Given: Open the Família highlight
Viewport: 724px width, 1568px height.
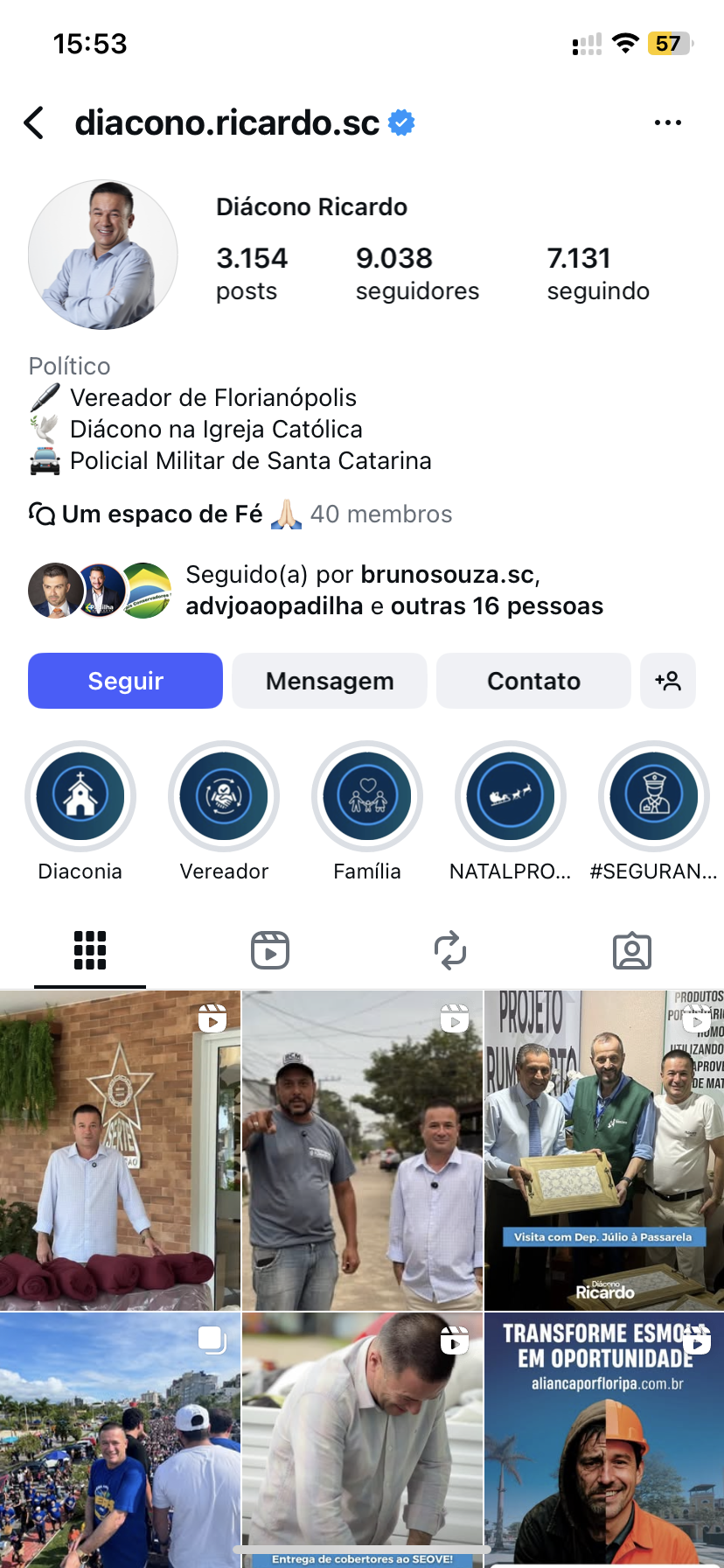Looking at the screenshot, I should click(367, 796).
